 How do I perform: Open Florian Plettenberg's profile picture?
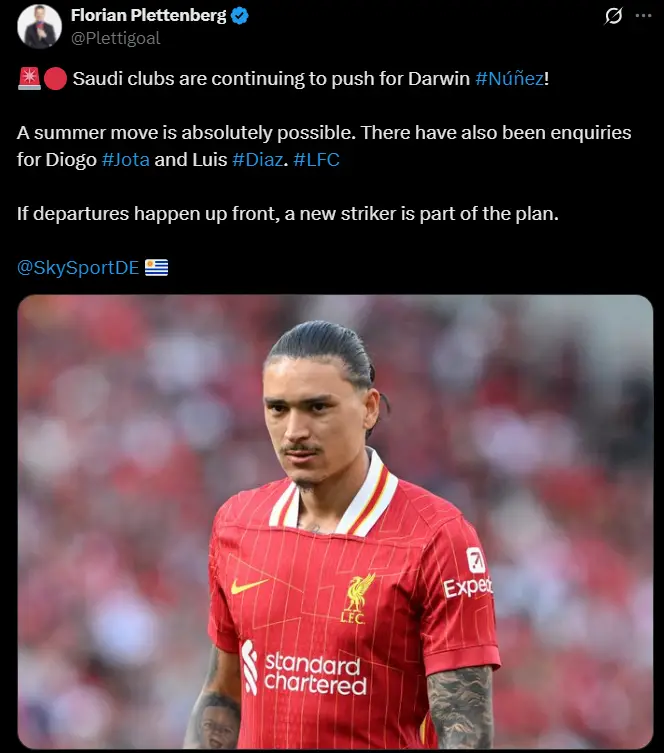point(40,26)
